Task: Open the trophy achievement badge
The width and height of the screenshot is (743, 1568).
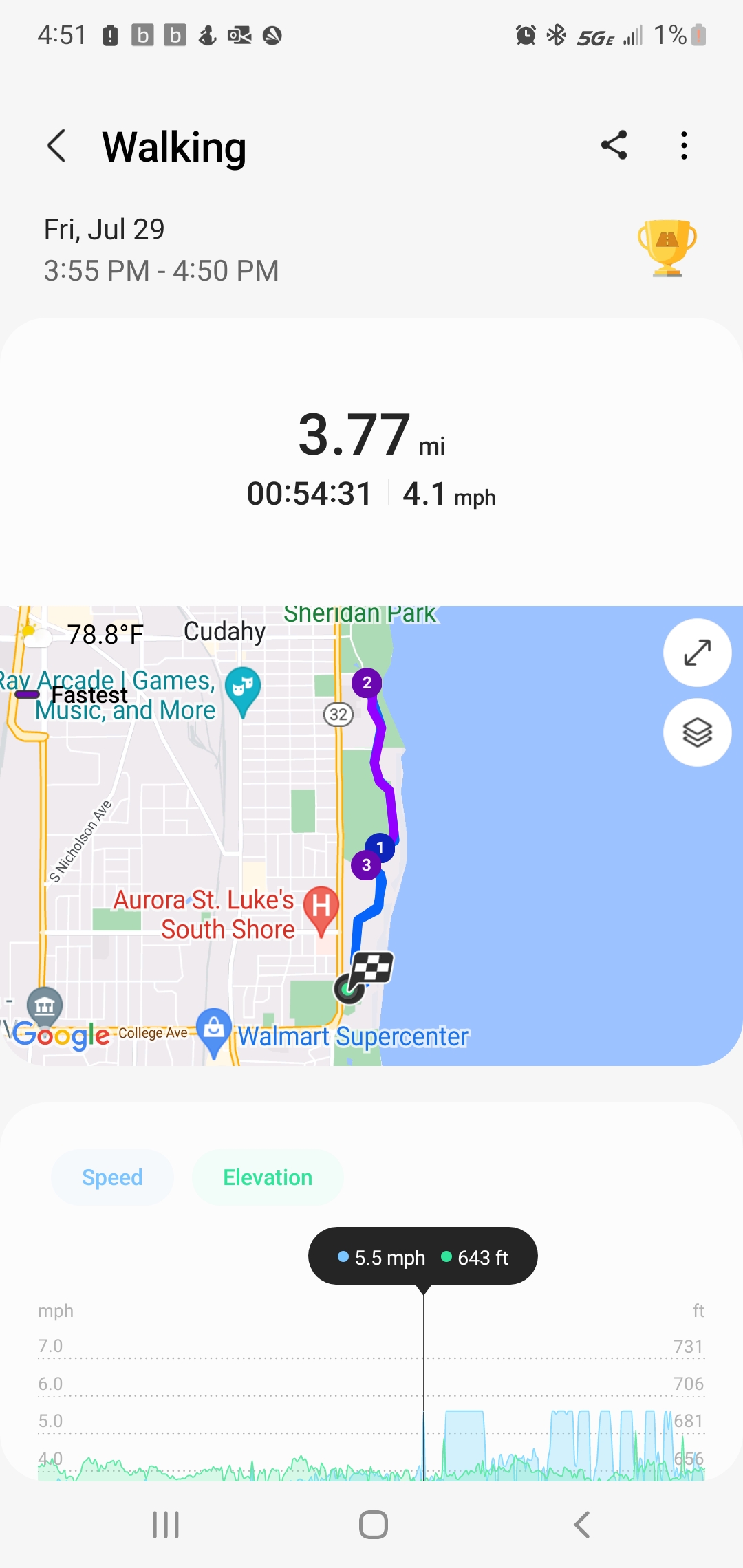Action: 667,248
